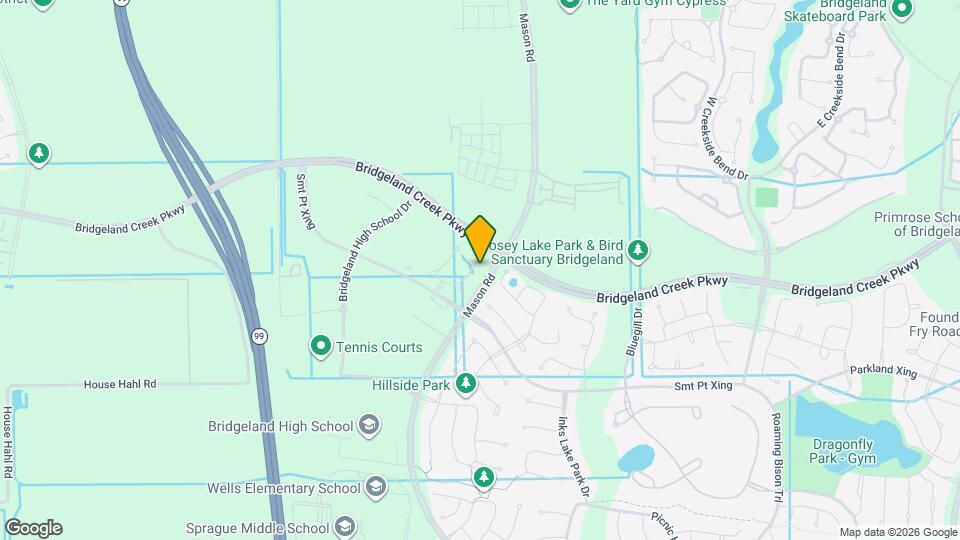The height and width of the screenshot is (540, 960).
Task: Select the Hillside Park marker
Action: [x=465, y=383]
